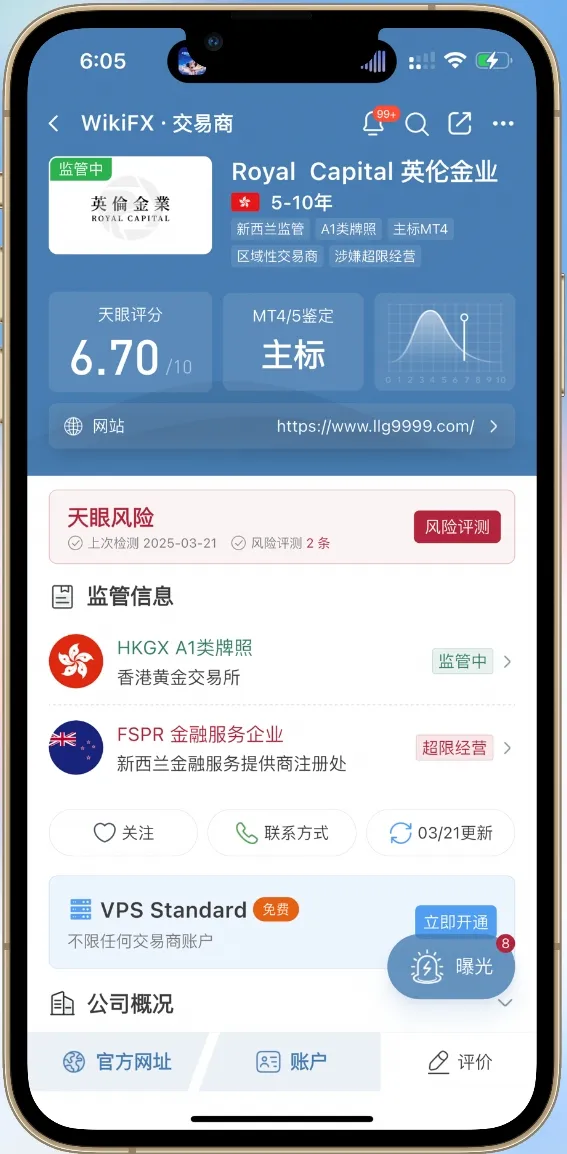Viewport: 567px width, 1154px height.
Task: Go back from the WikiFX broker page
Action: tap(54, 124)
